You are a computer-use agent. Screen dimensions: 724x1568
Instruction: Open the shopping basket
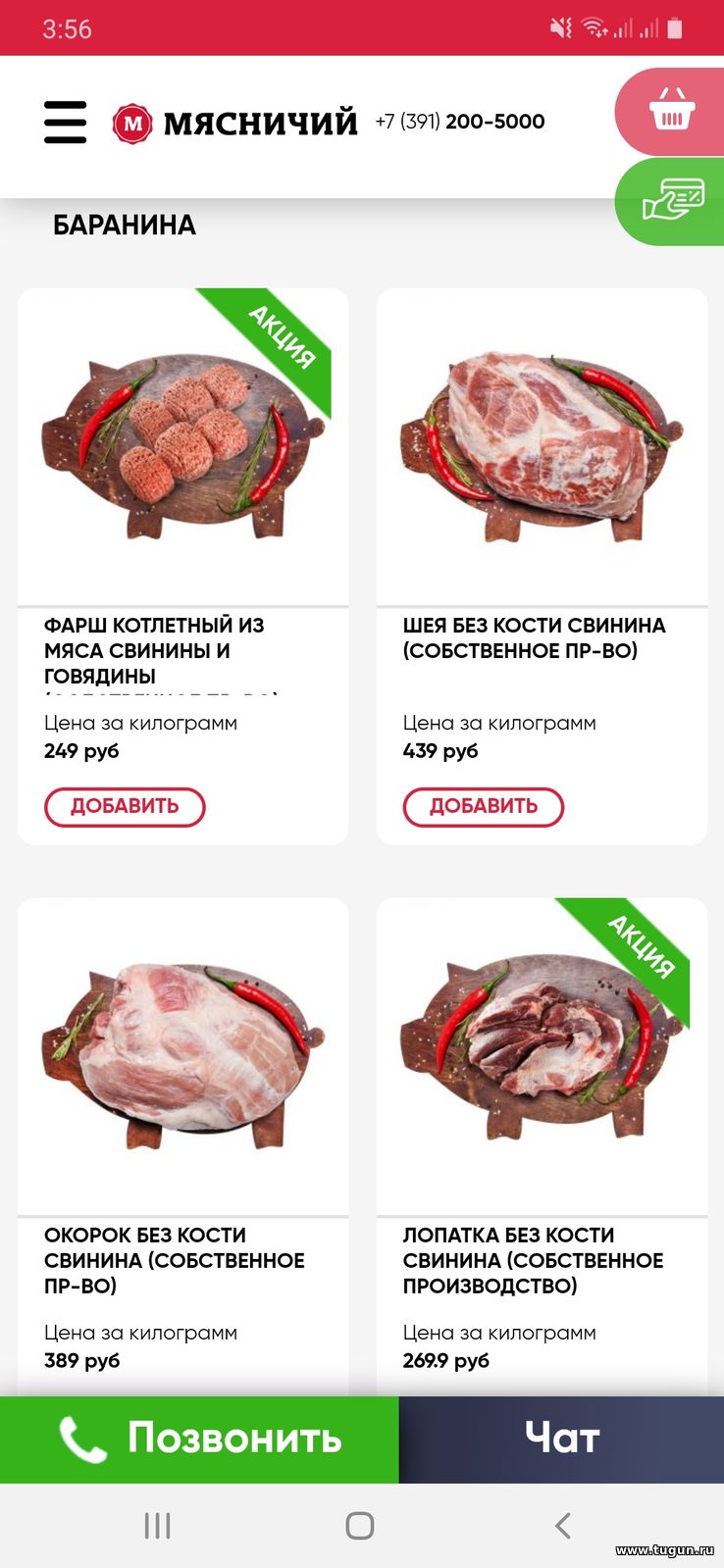coord(670,111)
